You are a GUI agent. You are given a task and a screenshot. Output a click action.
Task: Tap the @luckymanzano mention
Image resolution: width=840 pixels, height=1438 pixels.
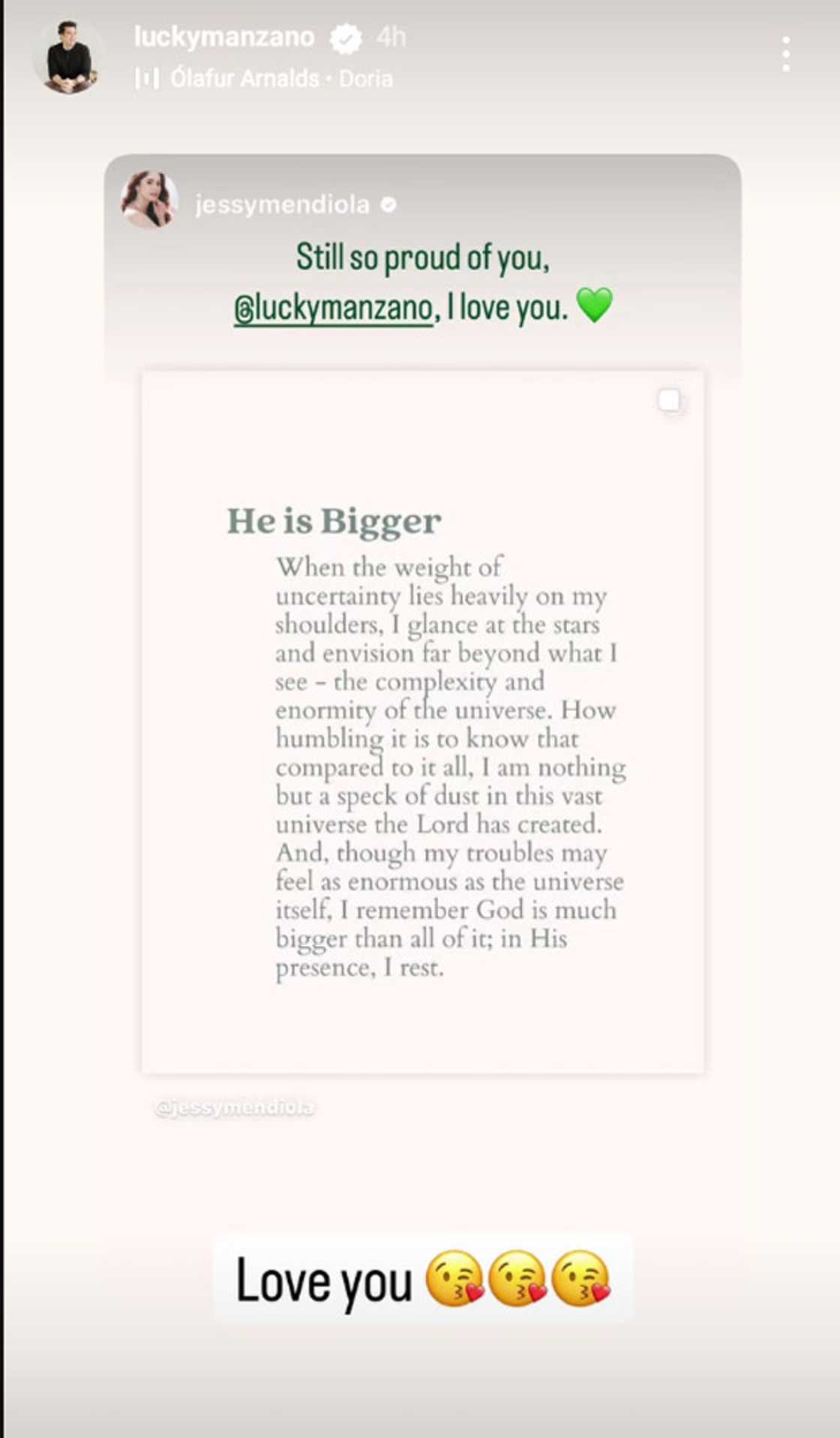[x=333, y=308]
